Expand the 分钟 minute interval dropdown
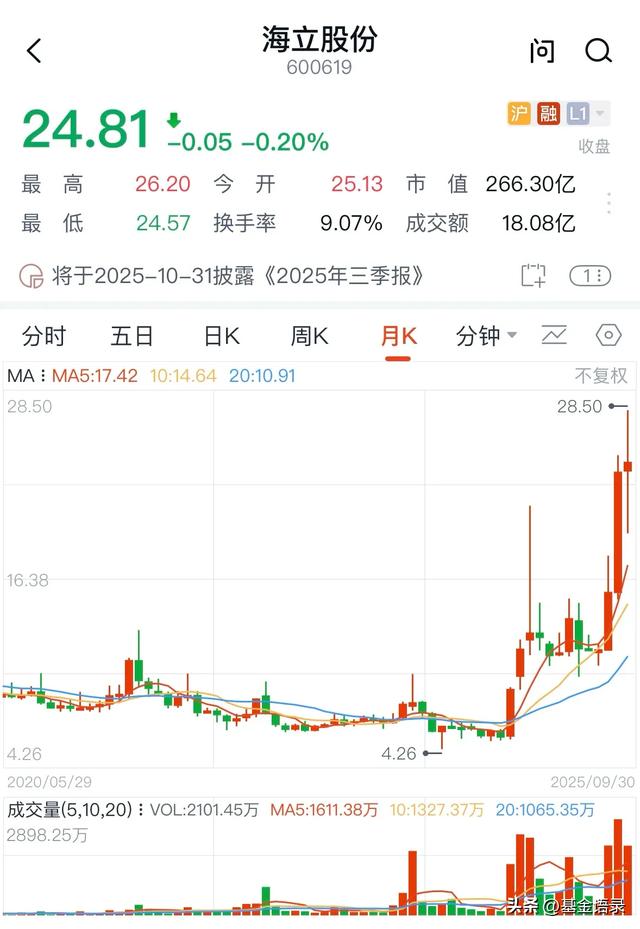640x929 pixels. [x=487, y=336]
